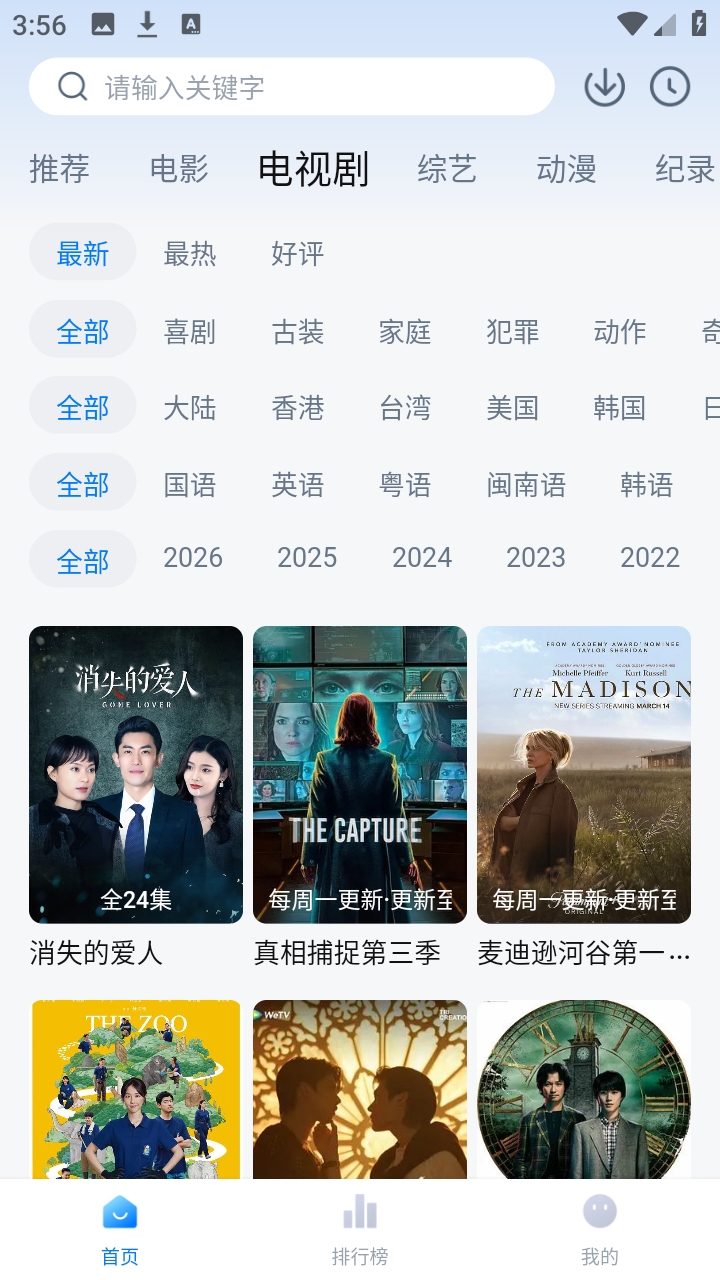720x1280 pixels.
Task: Switch to the 综艺 tab
Action: 446,169
